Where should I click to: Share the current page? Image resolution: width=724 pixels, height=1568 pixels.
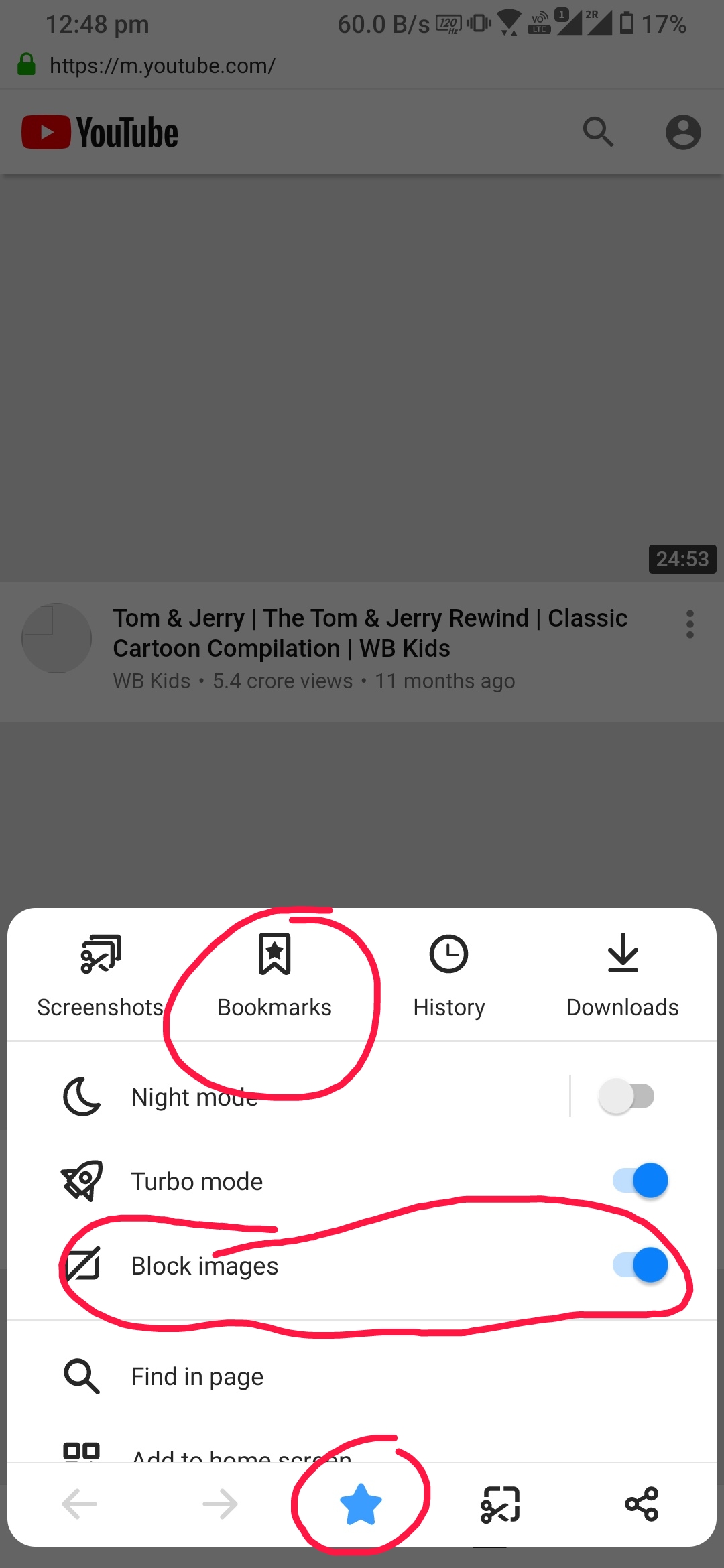[642, 1504]
